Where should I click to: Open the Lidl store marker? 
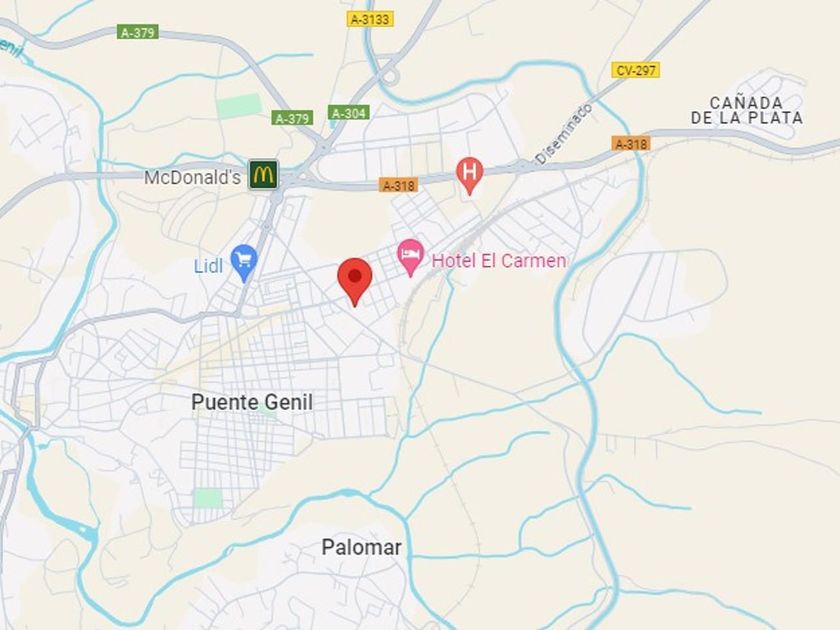pos(244,263)
